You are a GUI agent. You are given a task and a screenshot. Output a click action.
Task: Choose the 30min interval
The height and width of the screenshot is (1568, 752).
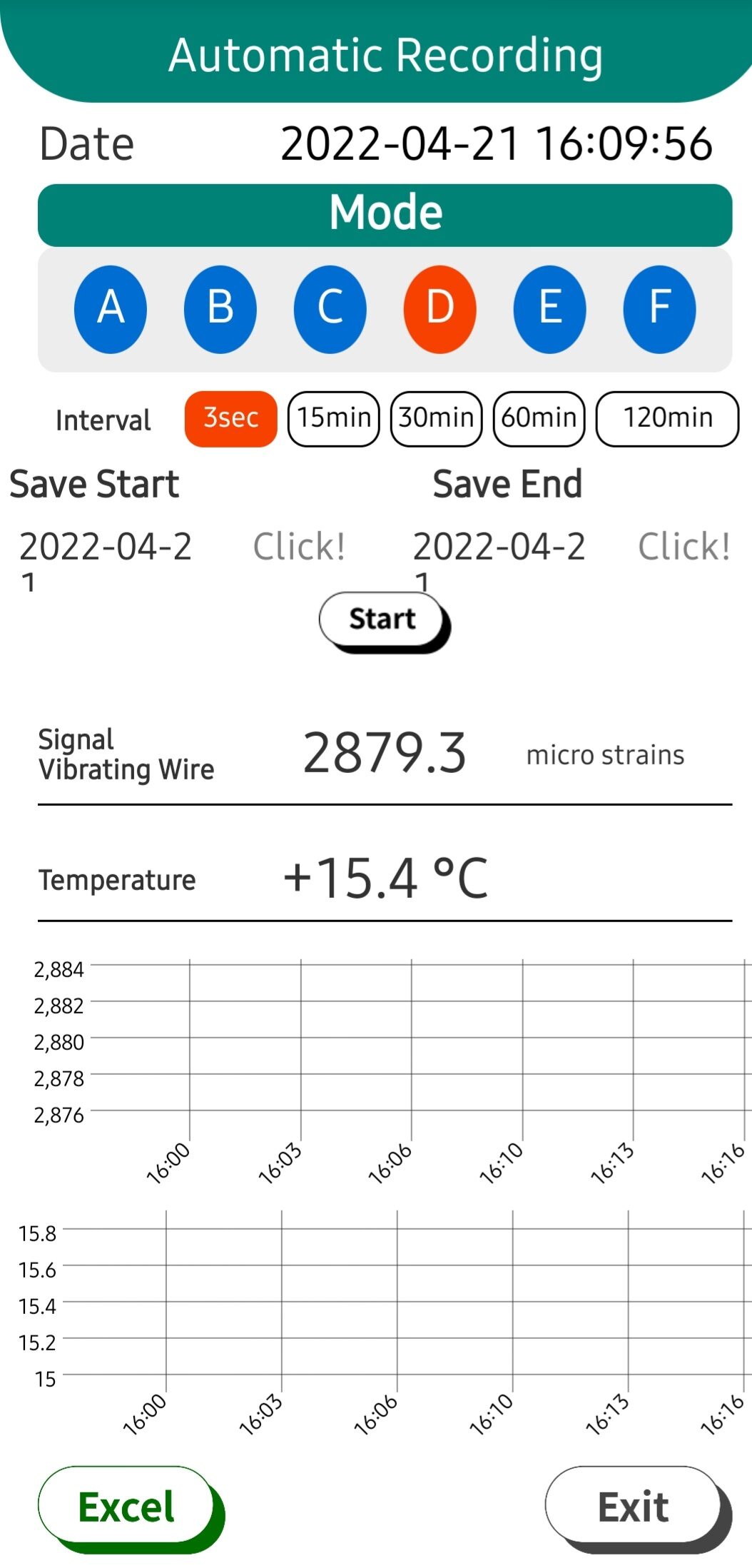(x=437, y=419)
